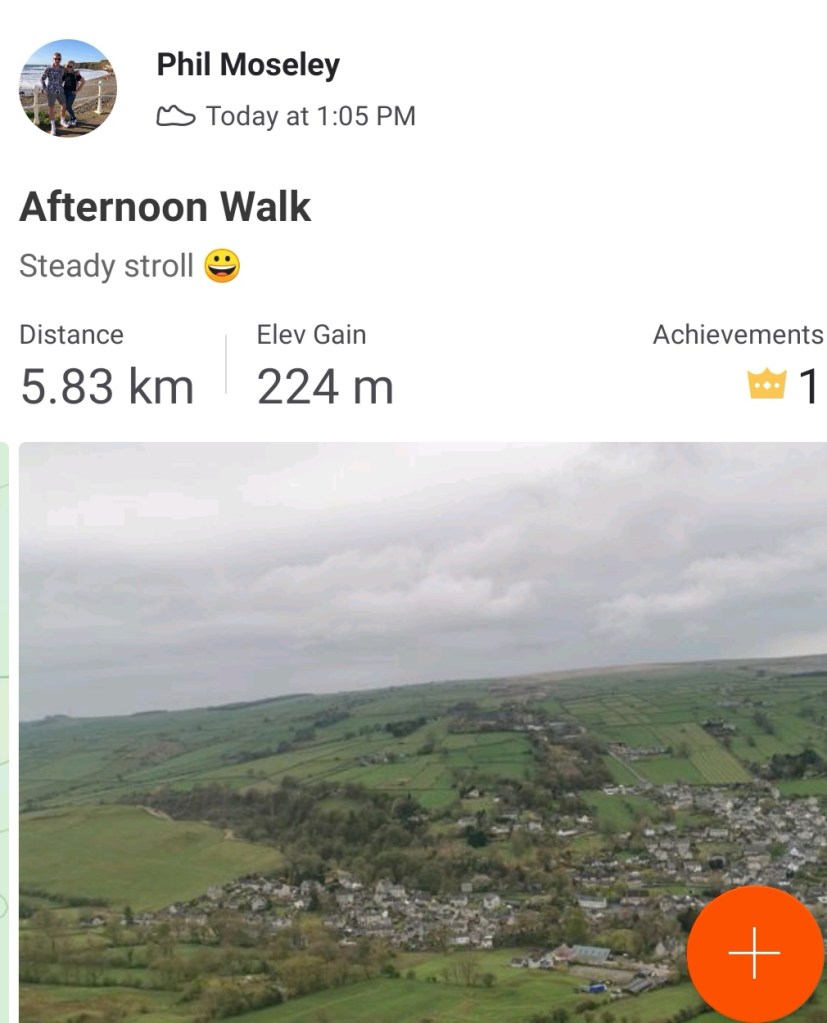The width and height of the screenshot is (827, 1023).
Task: Open Phil Moseley's profile picture
Action: [67, 88]
